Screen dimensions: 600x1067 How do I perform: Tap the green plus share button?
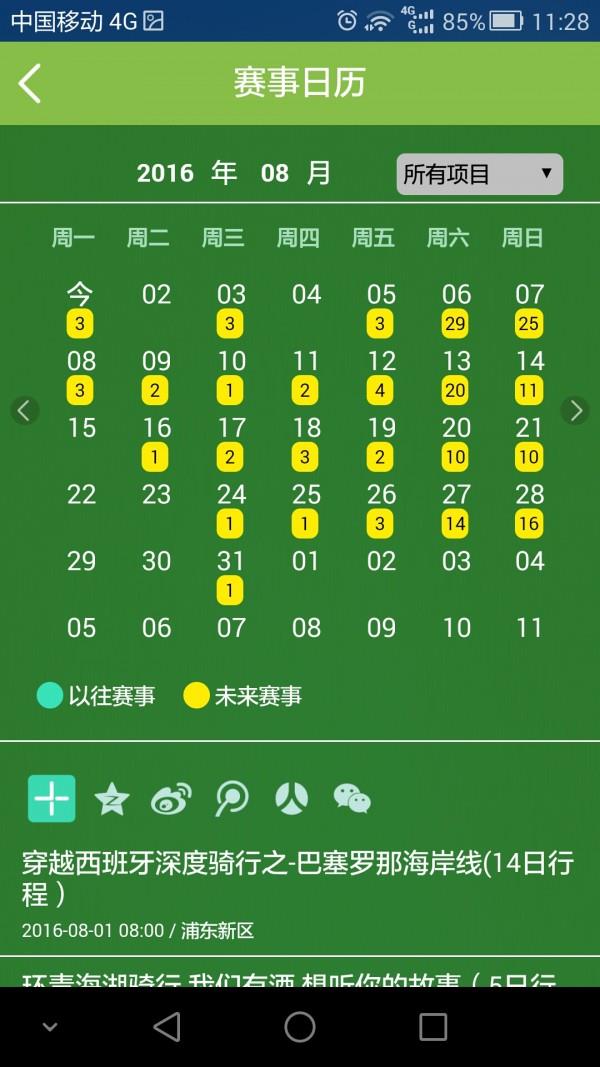[x=51, y=798]
